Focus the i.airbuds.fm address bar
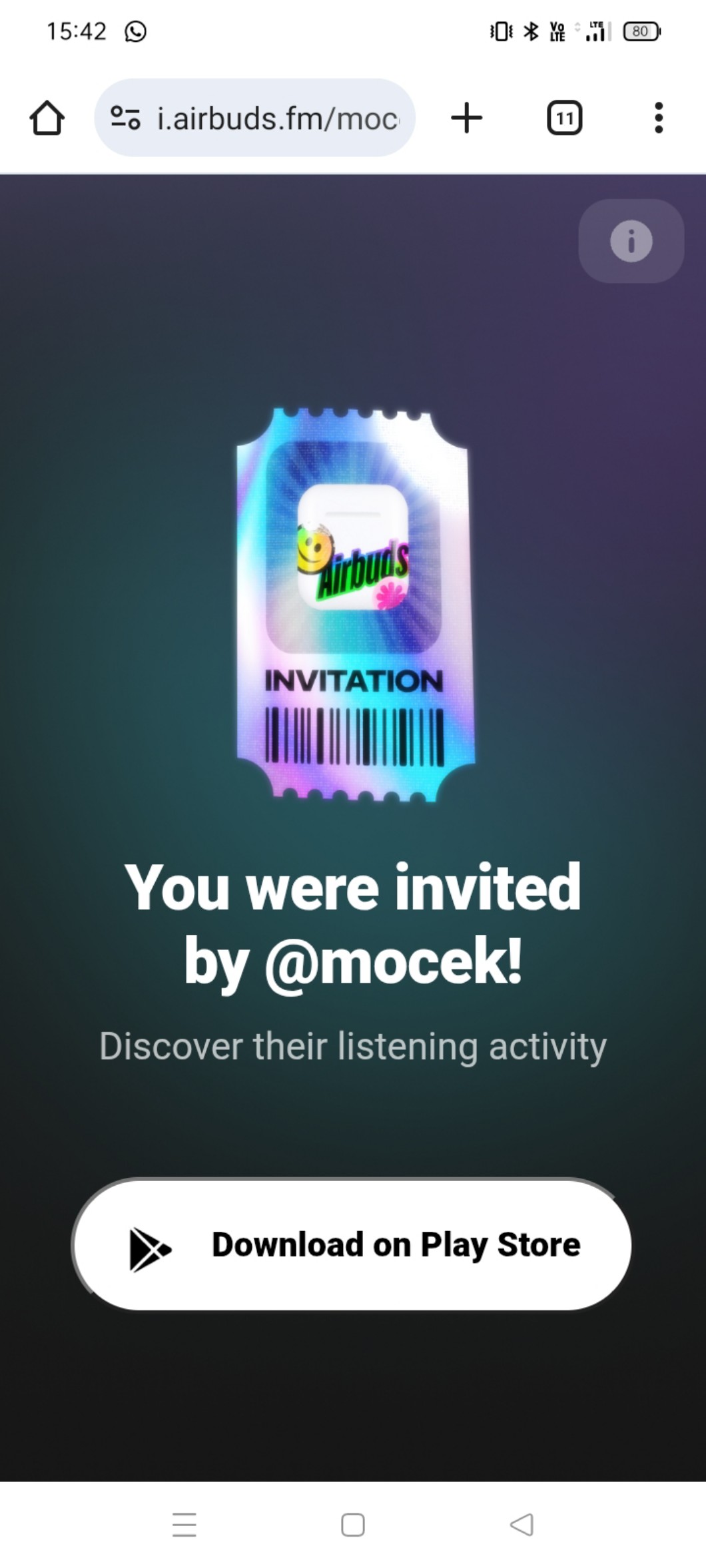706x1568 pixels. 276,119
